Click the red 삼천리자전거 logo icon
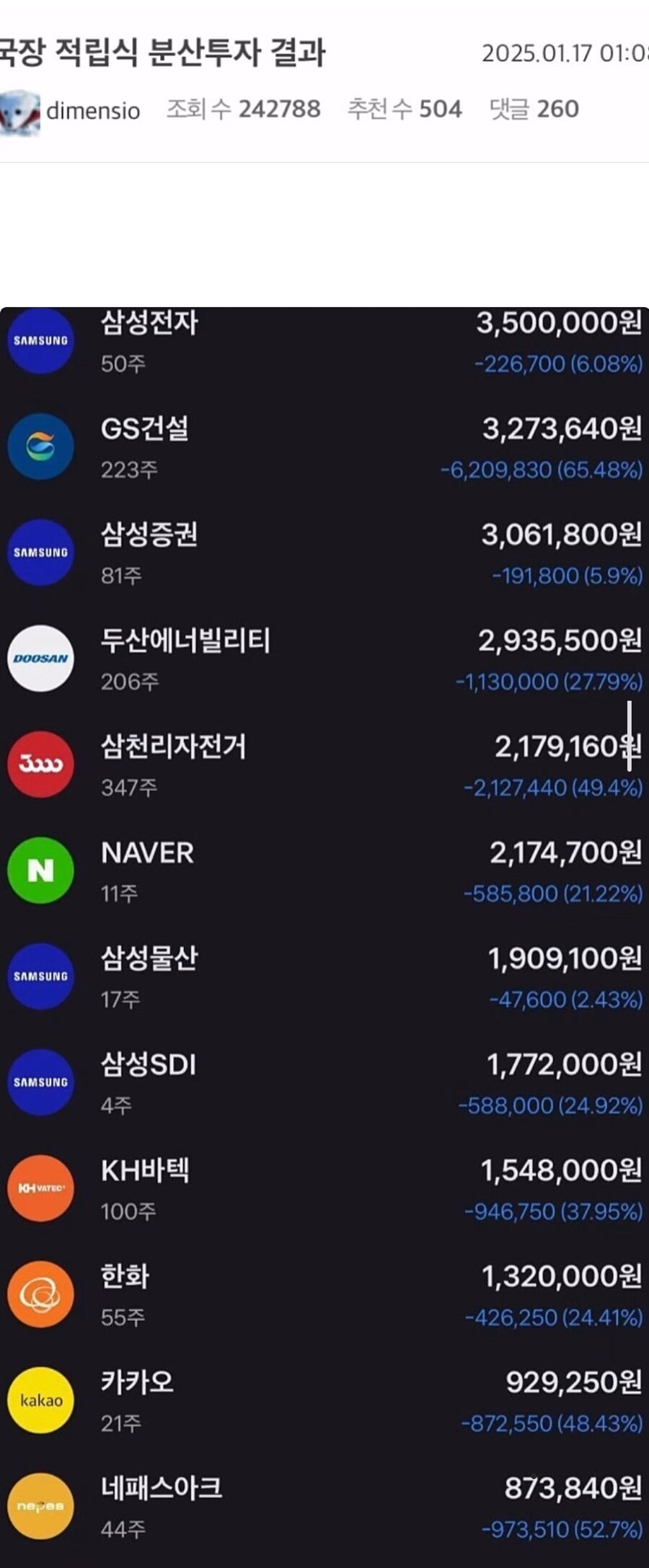Screen dimensions: 649x1568 40,765
